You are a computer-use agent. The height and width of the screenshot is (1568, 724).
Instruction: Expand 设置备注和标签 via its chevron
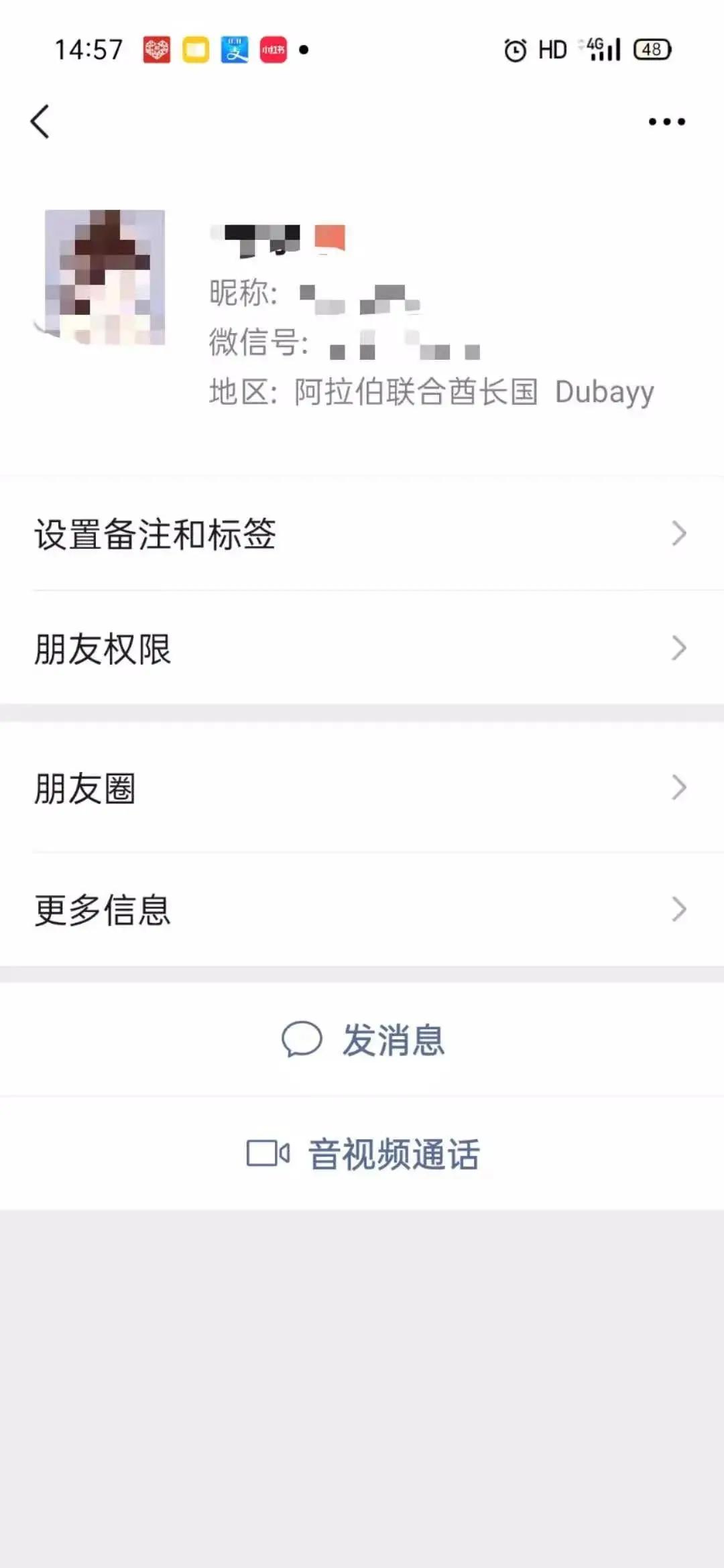tap(680, 533)
